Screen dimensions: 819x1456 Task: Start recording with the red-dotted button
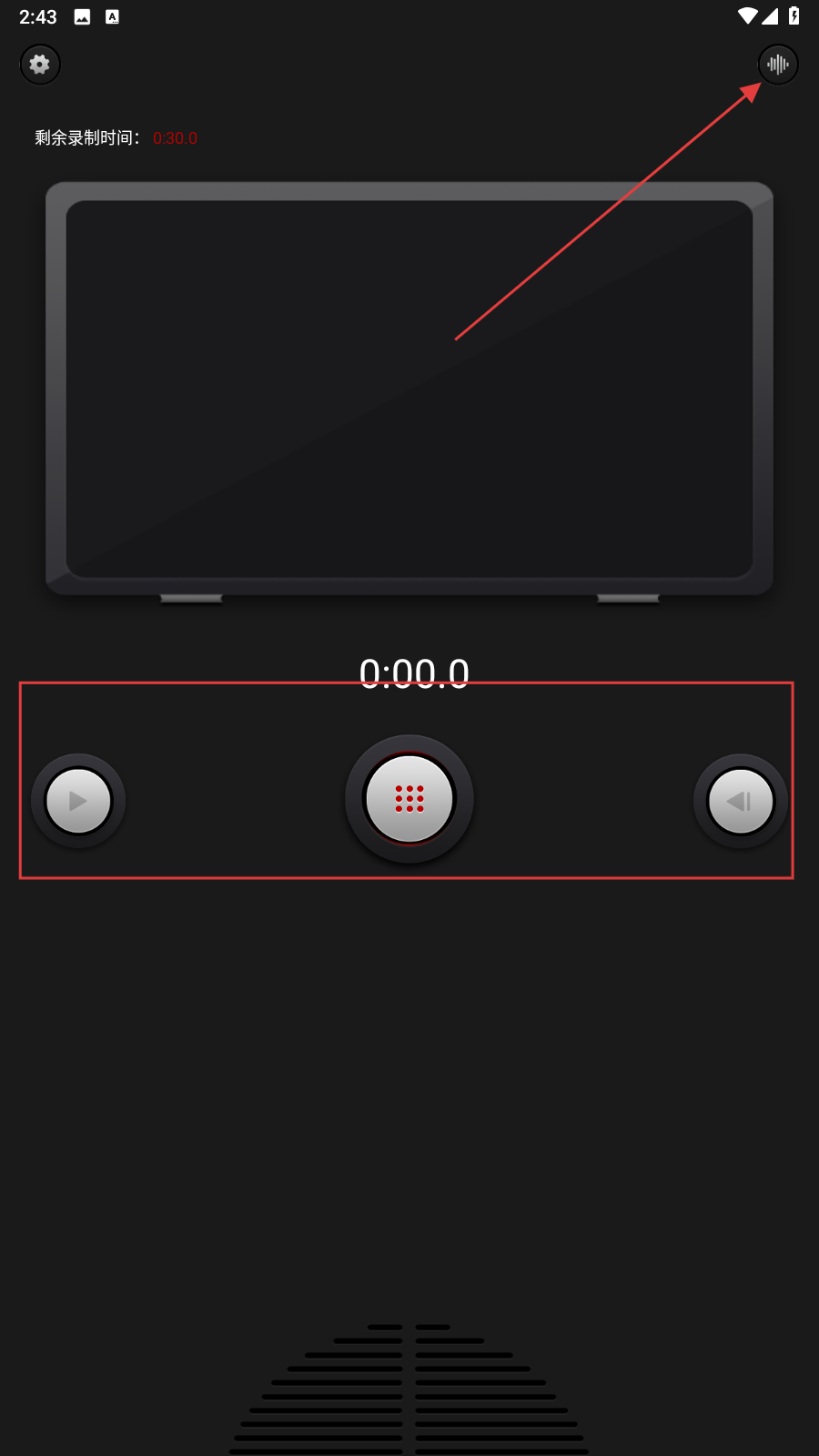pyautogui.click(x=409, y=799)
